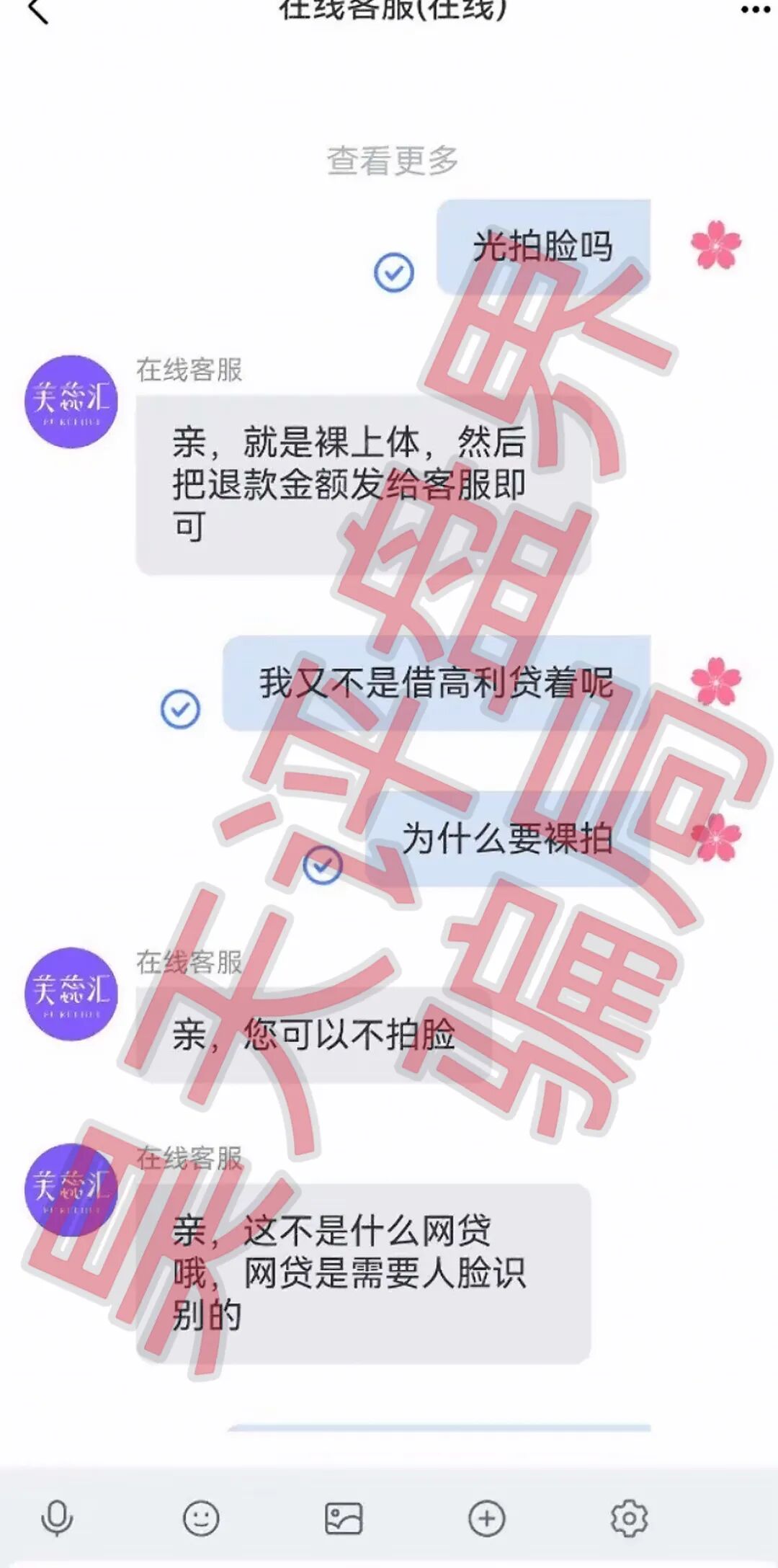Open the emoji picker

click(200, 1519)
